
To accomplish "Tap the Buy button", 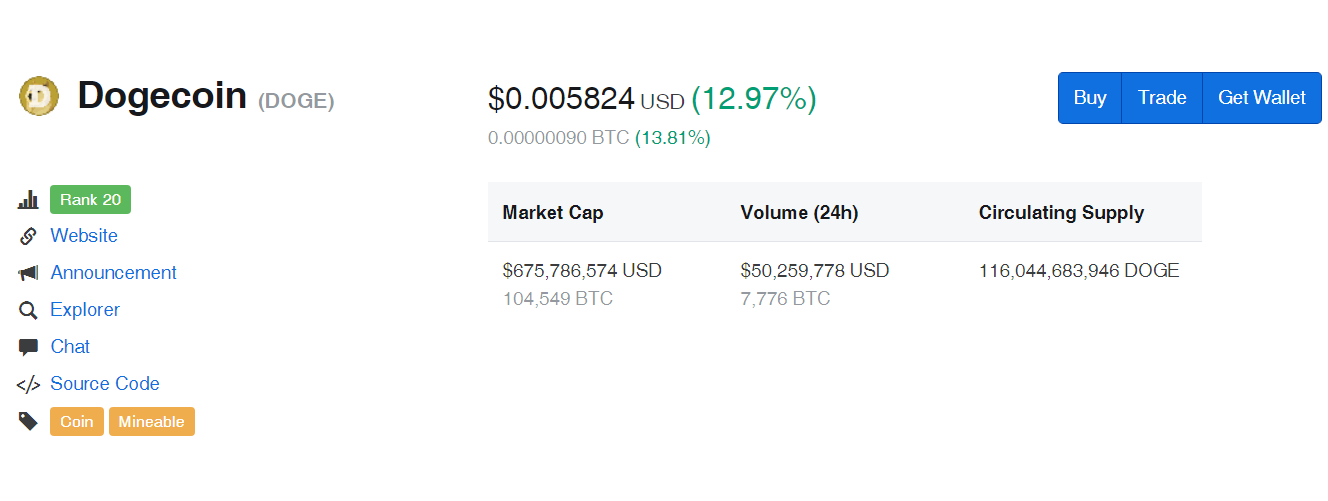I will coord(1090,98).
